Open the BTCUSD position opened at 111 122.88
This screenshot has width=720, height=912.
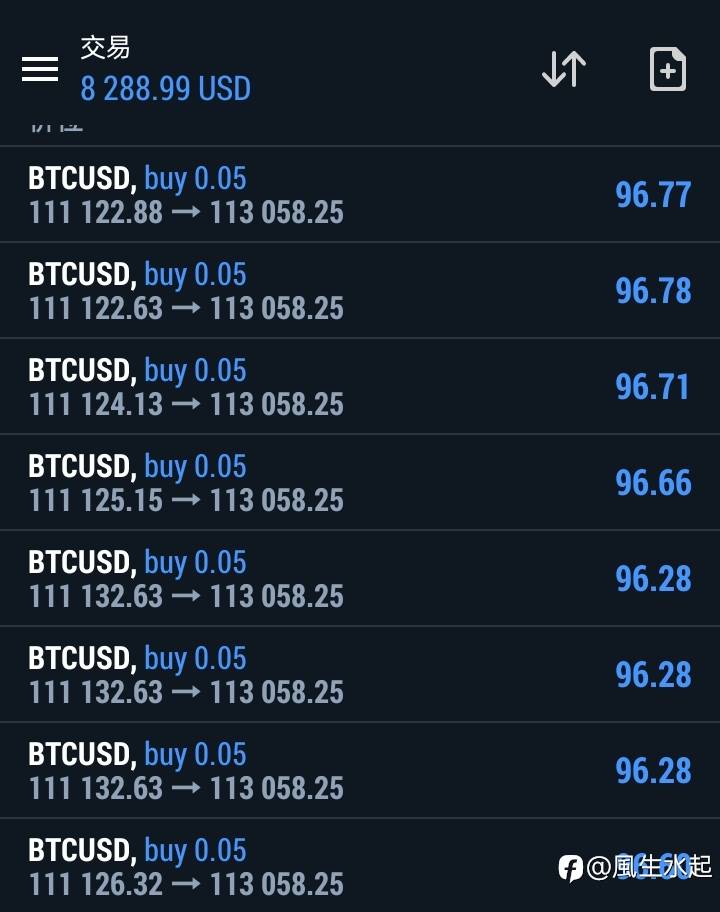coord(360,195)
